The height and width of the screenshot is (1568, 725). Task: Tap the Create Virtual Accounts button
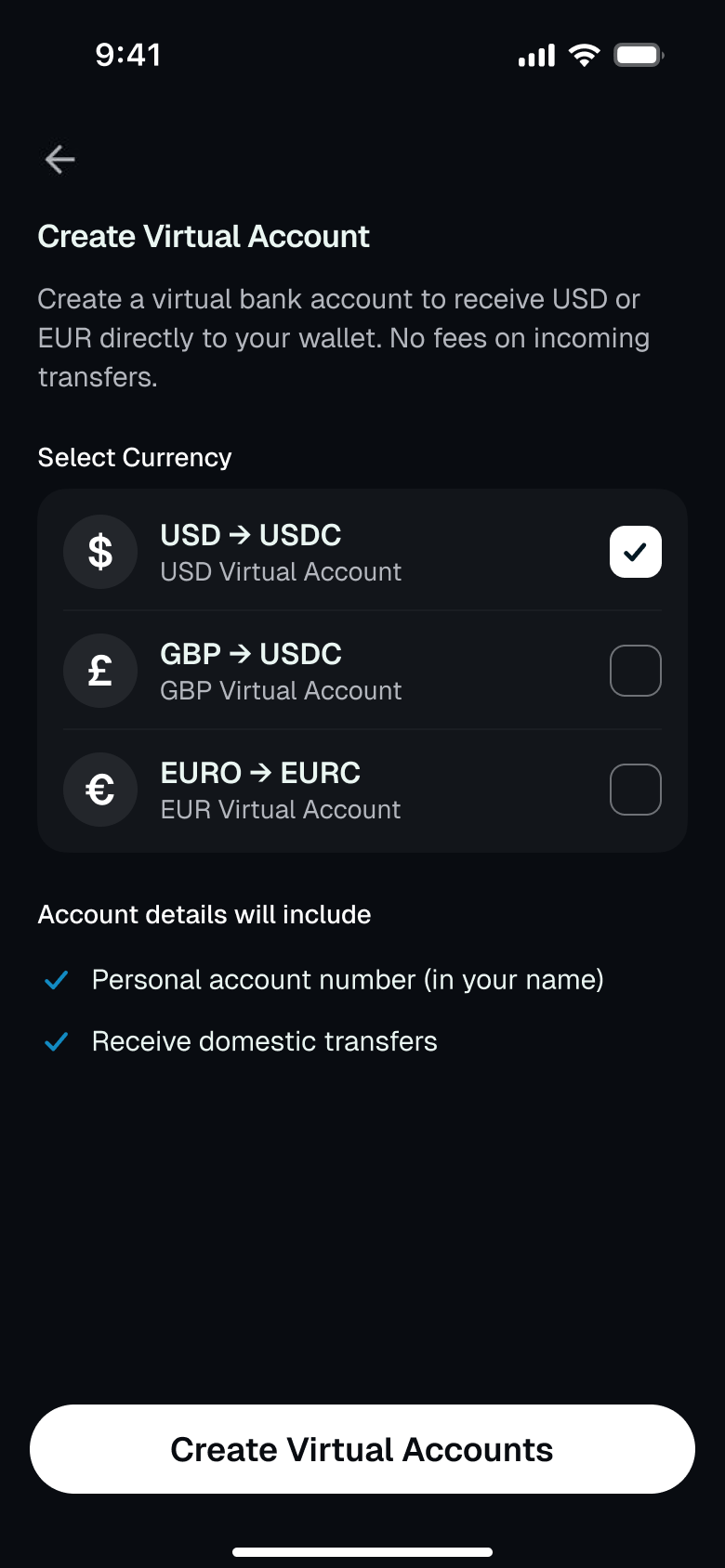(x=362, y=1449)
